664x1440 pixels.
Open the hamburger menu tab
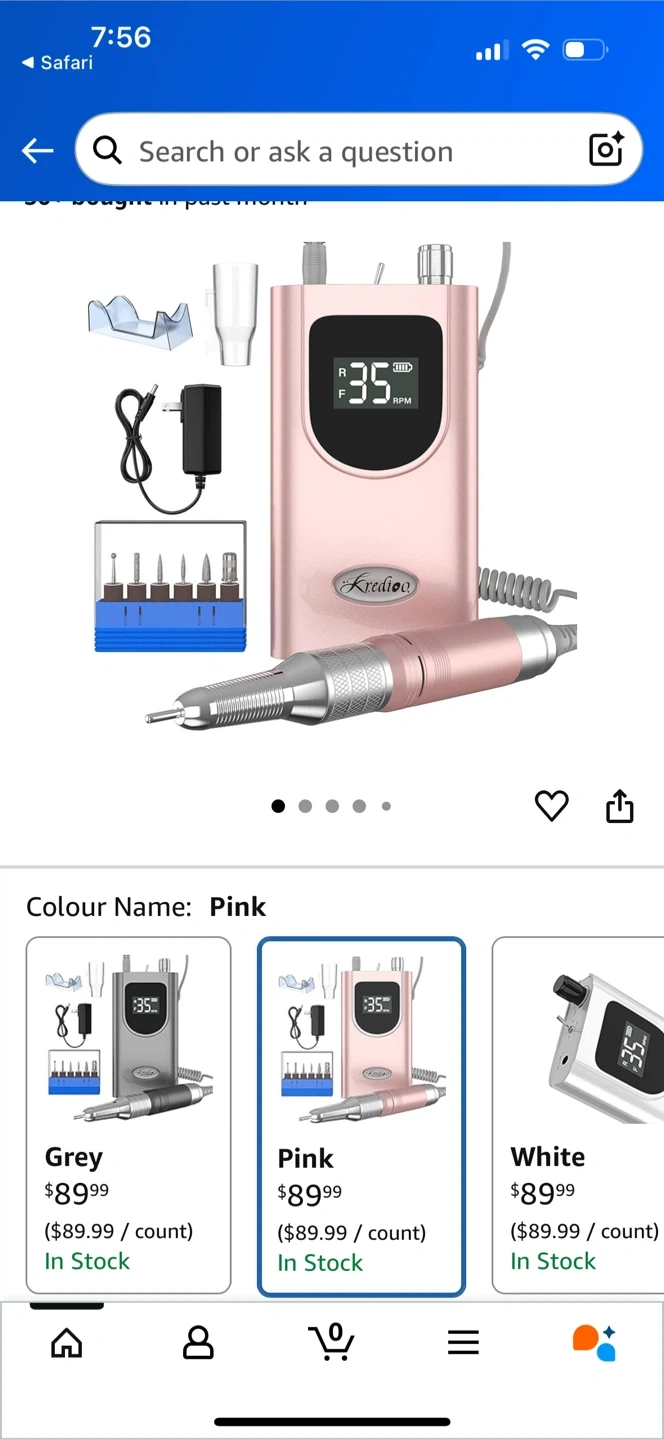pos(463,1343)
